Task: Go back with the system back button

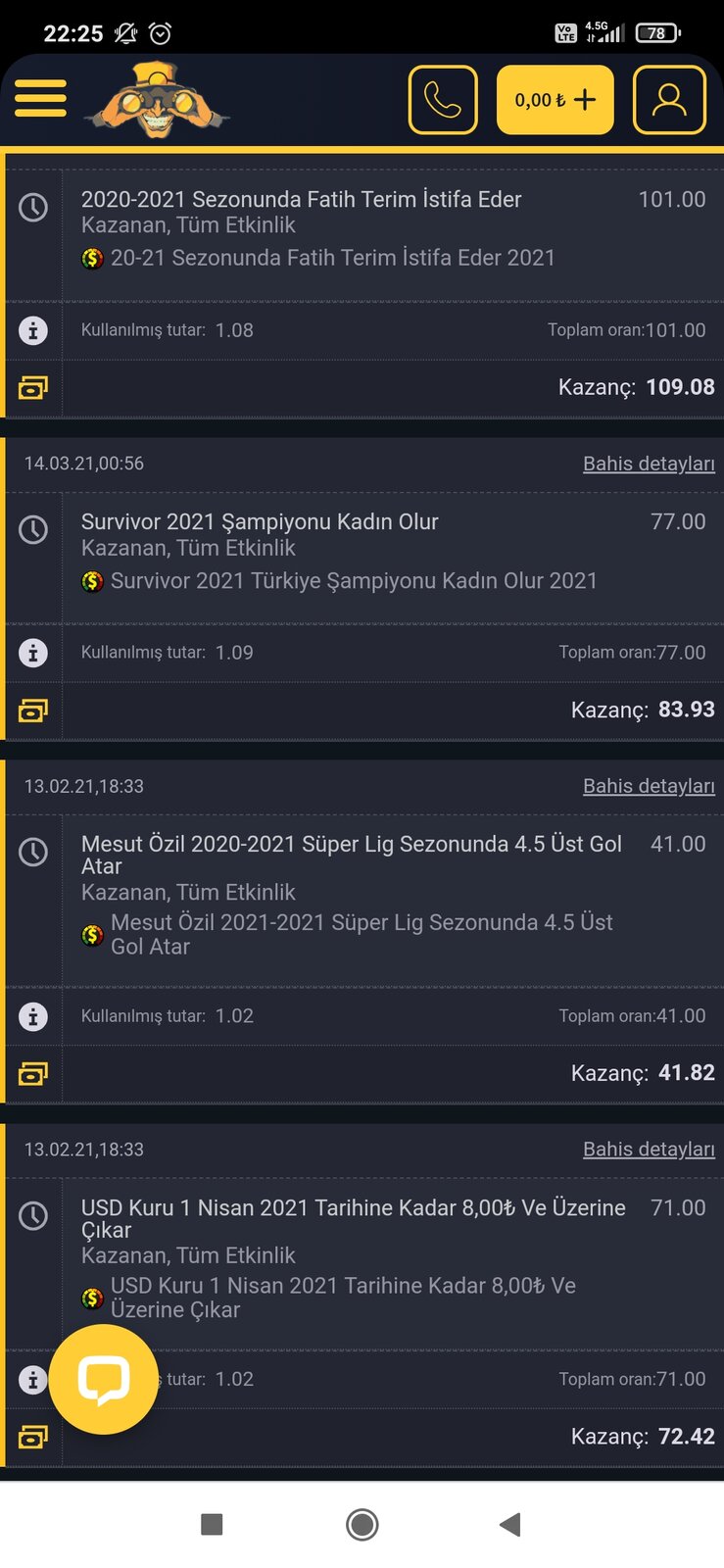Action: [x=509, y=1524]
